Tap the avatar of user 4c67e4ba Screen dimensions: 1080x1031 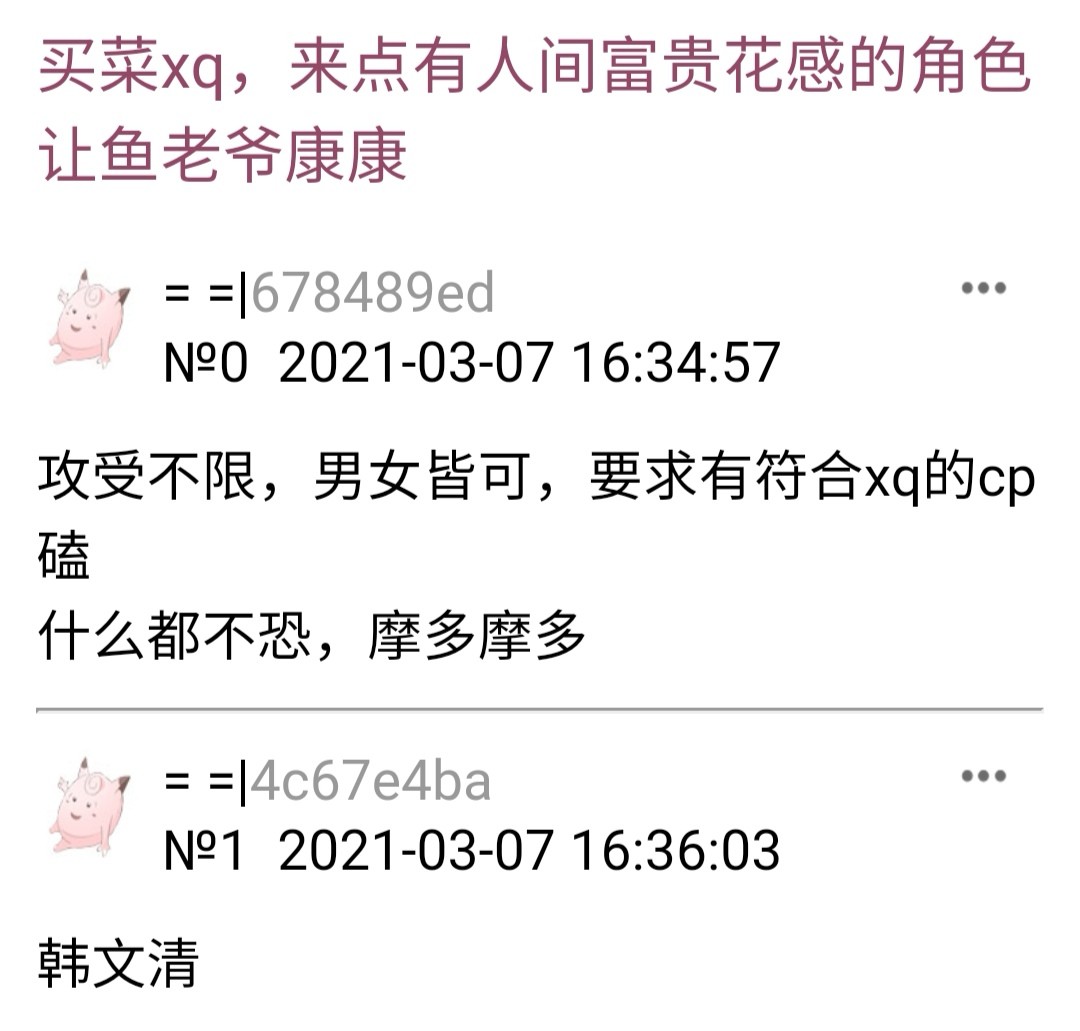coord(90,806)
